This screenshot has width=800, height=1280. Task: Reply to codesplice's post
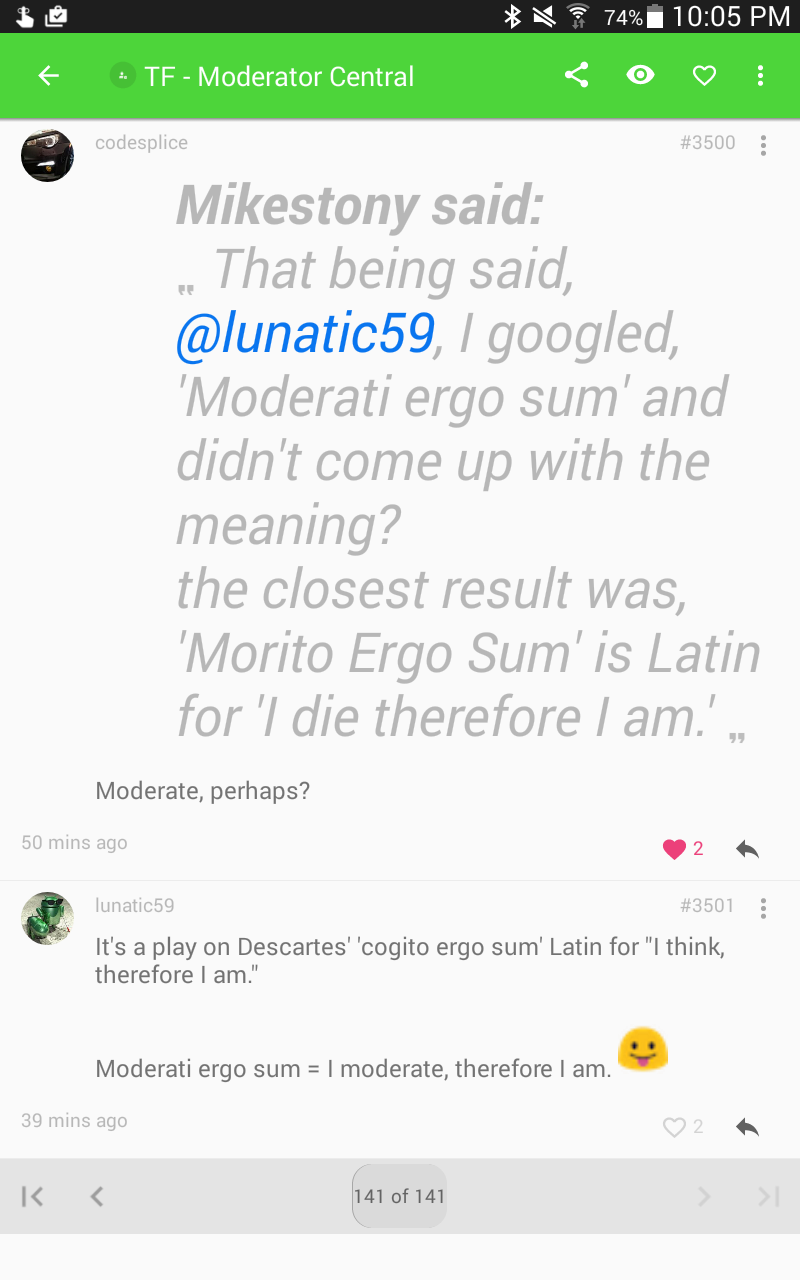[747, 849]
